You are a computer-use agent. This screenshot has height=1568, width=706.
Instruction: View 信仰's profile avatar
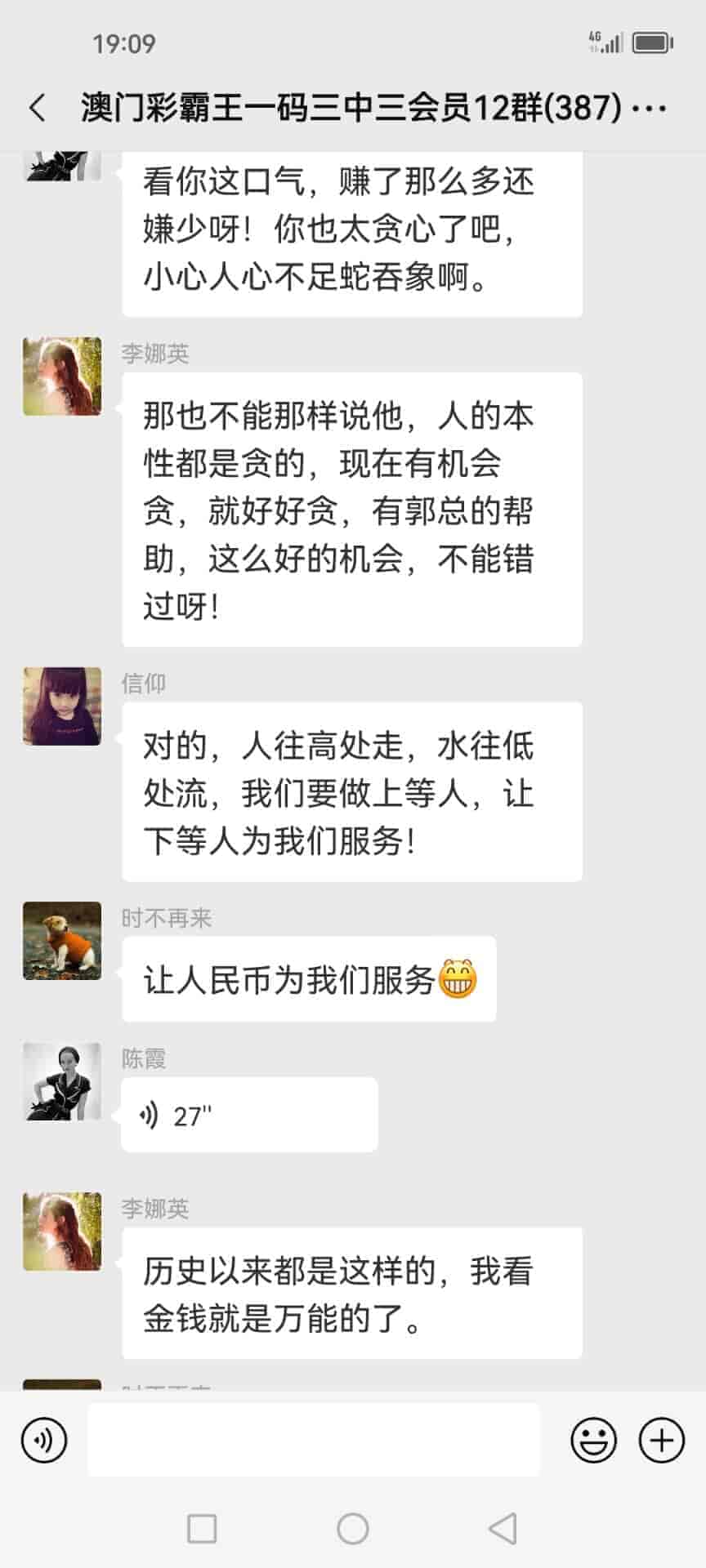click(x=62, y=706)
